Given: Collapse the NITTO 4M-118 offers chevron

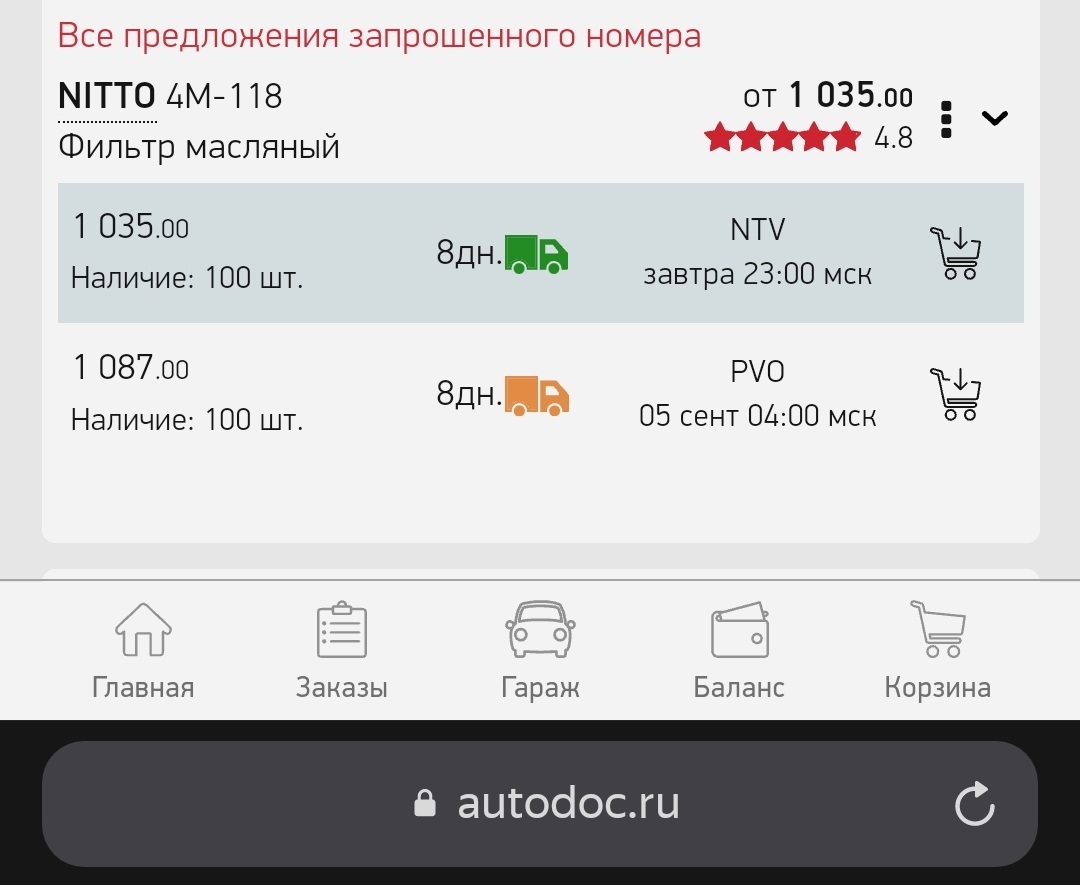Looking at the screenshot, I should point(995,119).
